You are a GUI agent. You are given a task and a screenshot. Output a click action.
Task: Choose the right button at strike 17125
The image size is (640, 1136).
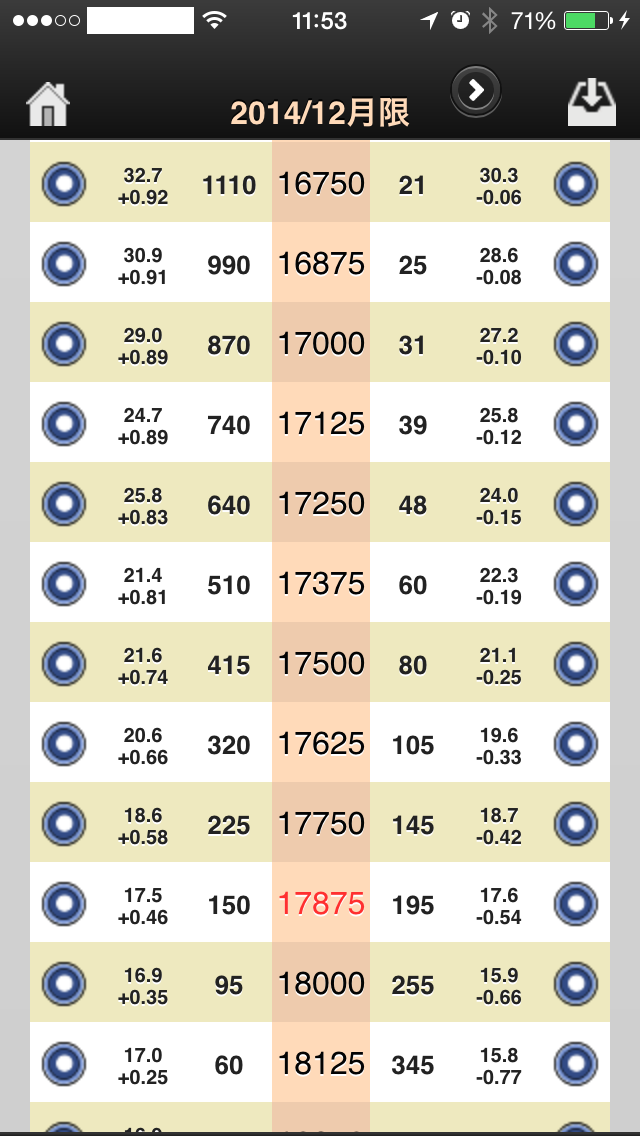(575, 424)
